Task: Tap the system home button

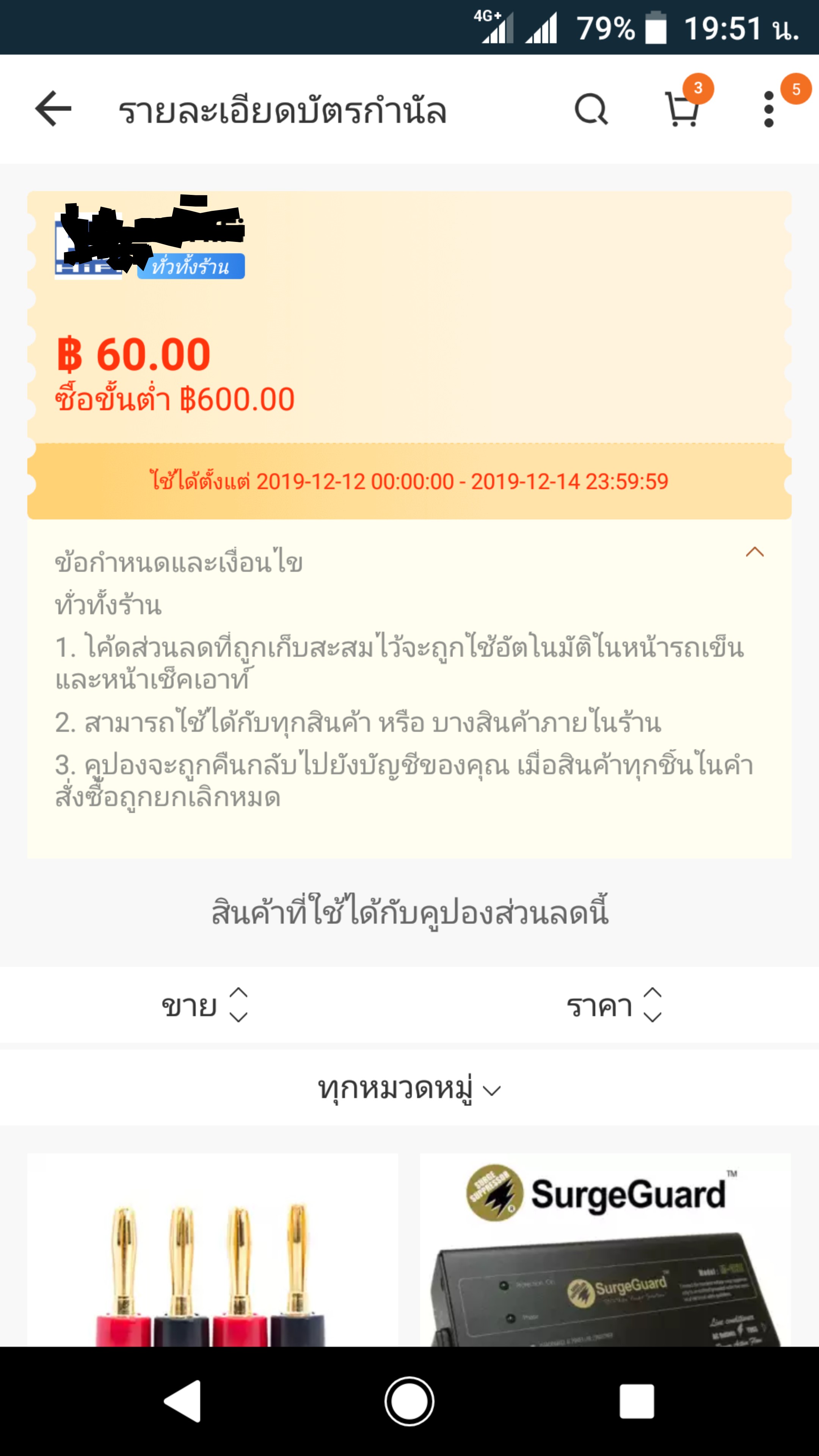Action: 409,1401
